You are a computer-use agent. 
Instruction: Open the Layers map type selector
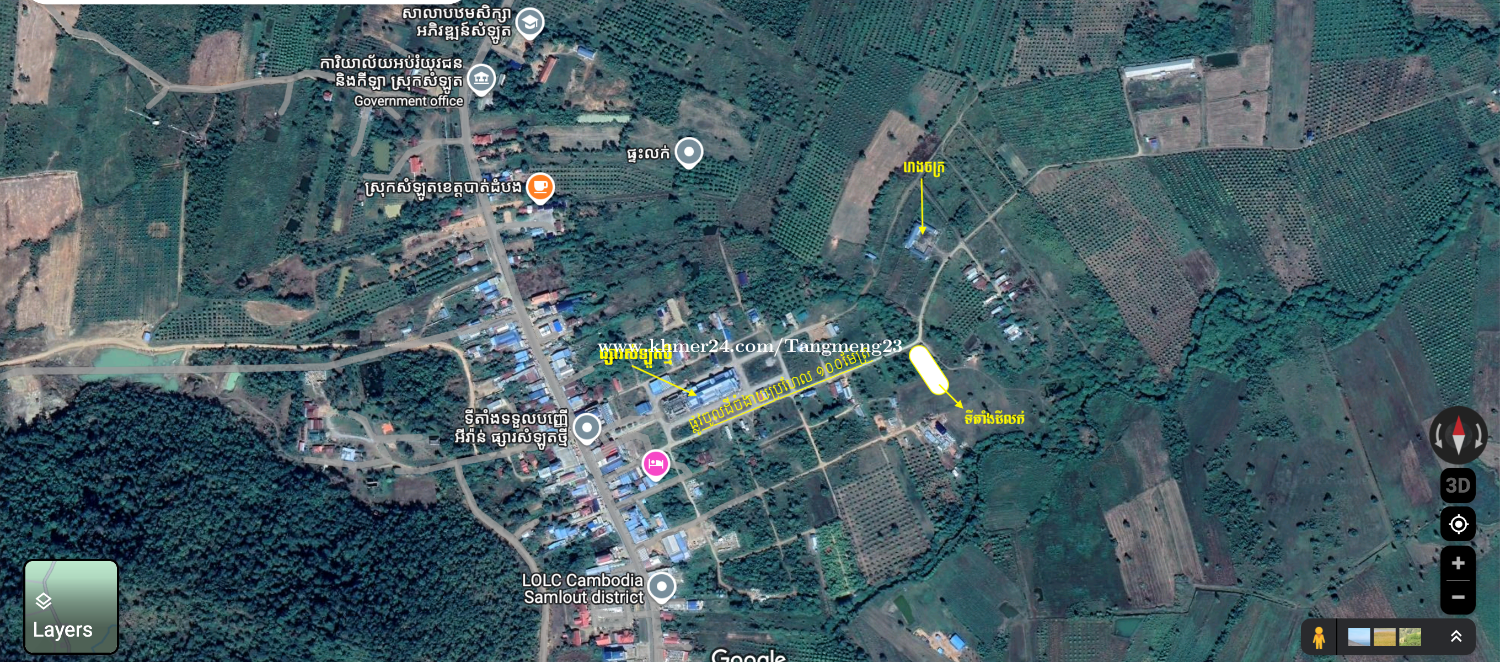(71, 606)
